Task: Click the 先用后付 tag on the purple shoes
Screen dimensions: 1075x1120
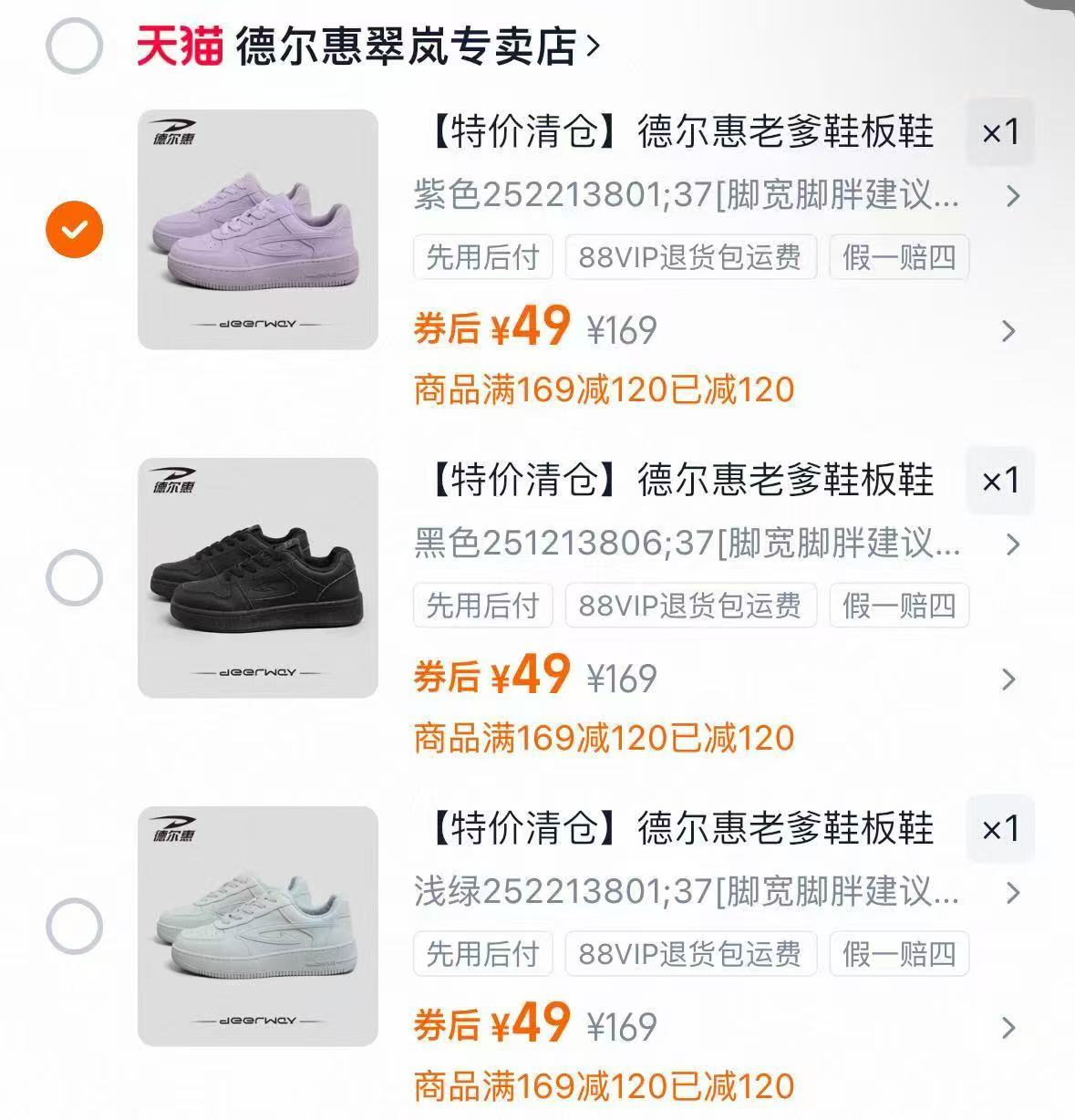Action: (x=481, y=258)
